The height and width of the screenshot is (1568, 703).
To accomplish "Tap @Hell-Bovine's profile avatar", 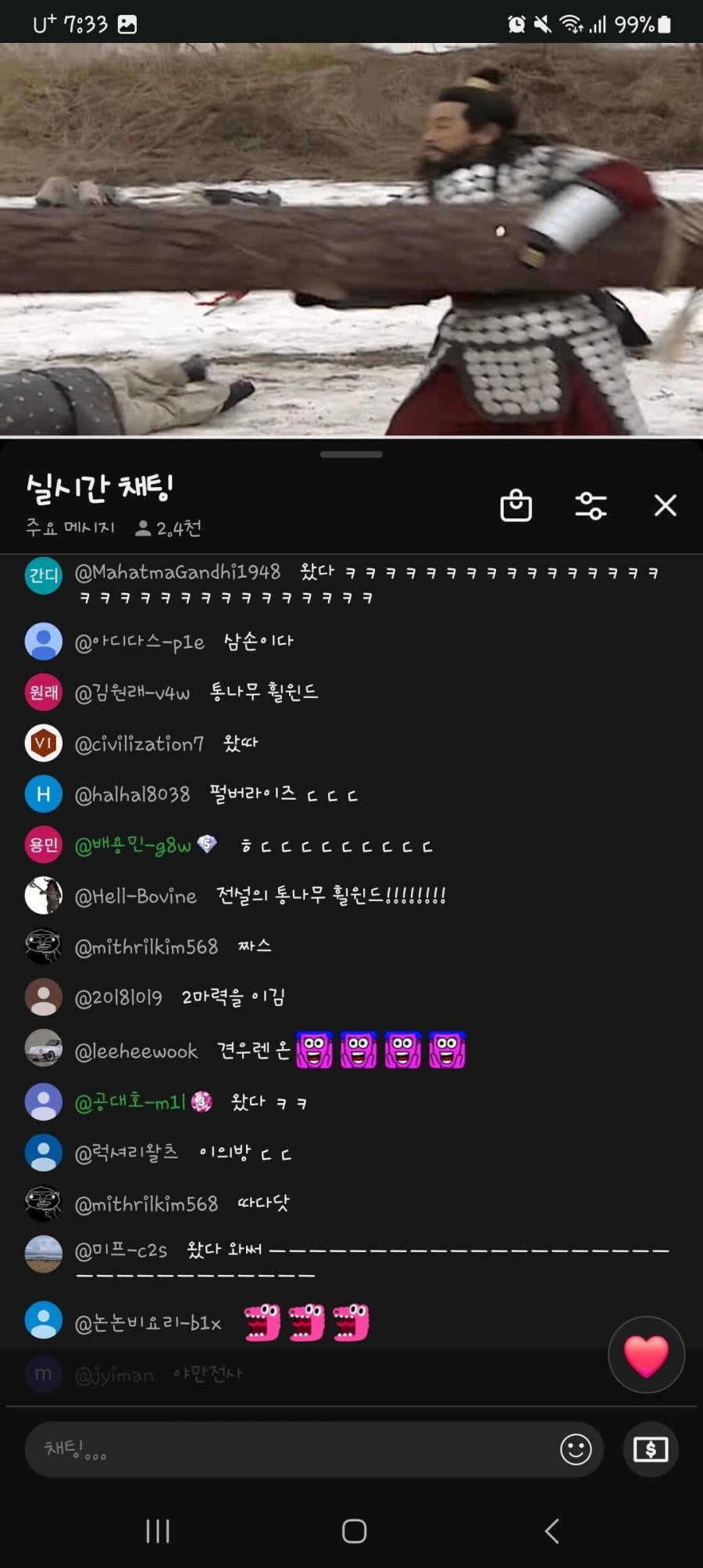I will [x=43, y=896].
